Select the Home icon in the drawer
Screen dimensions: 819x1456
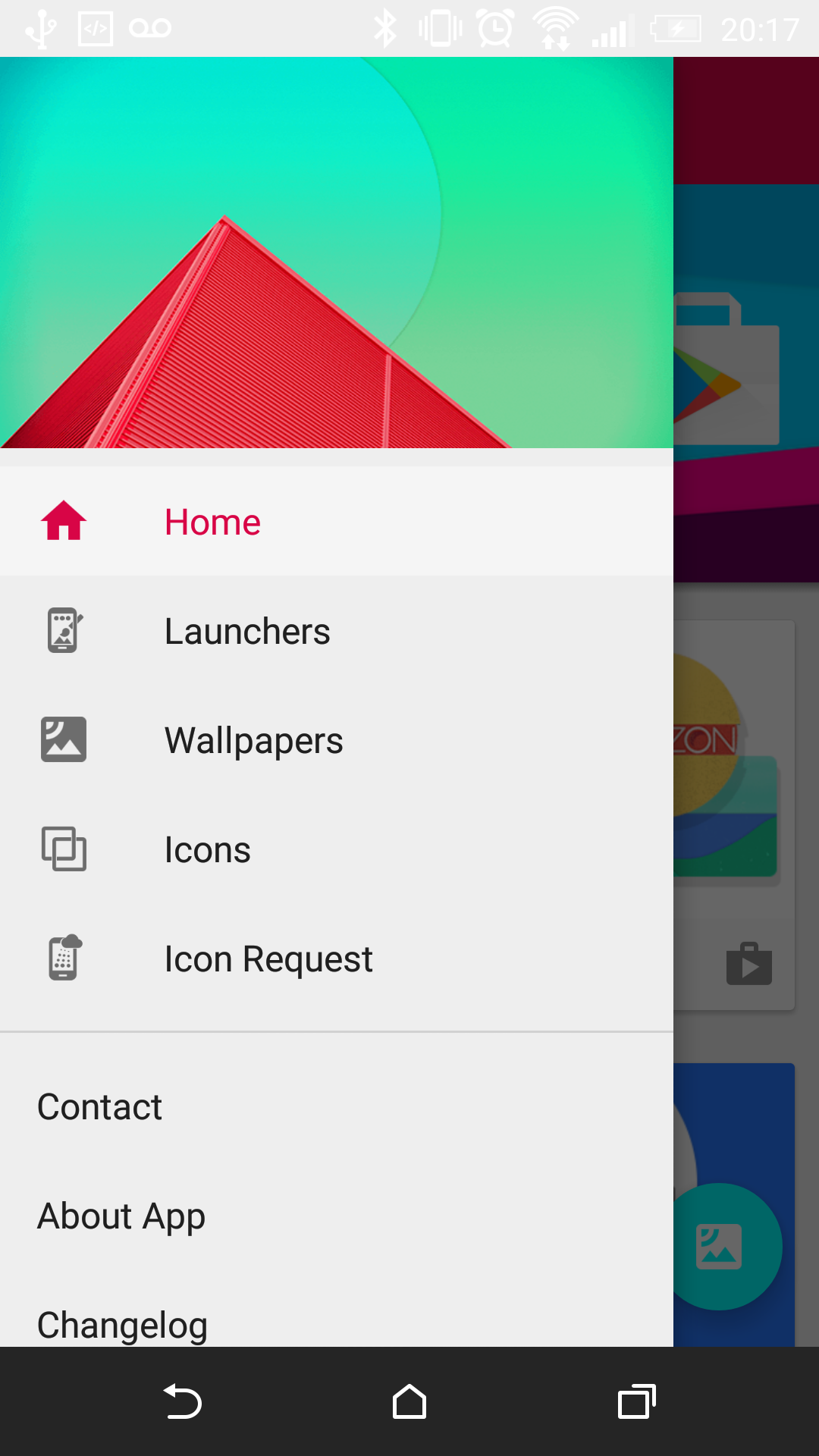(63, 520)
